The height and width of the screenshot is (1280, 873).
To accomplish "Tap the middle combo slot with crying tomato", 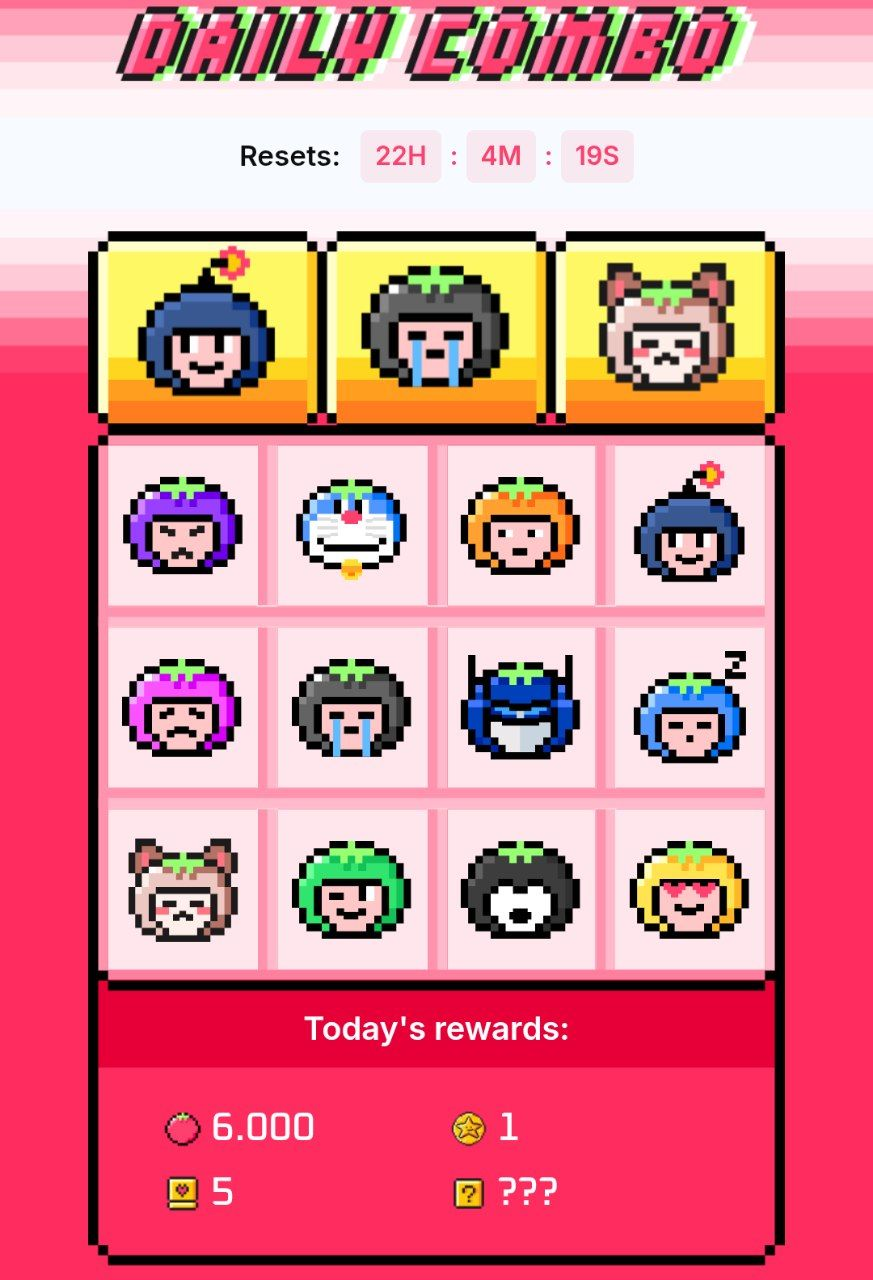I will pyautogui.click(x=436, y=328).
